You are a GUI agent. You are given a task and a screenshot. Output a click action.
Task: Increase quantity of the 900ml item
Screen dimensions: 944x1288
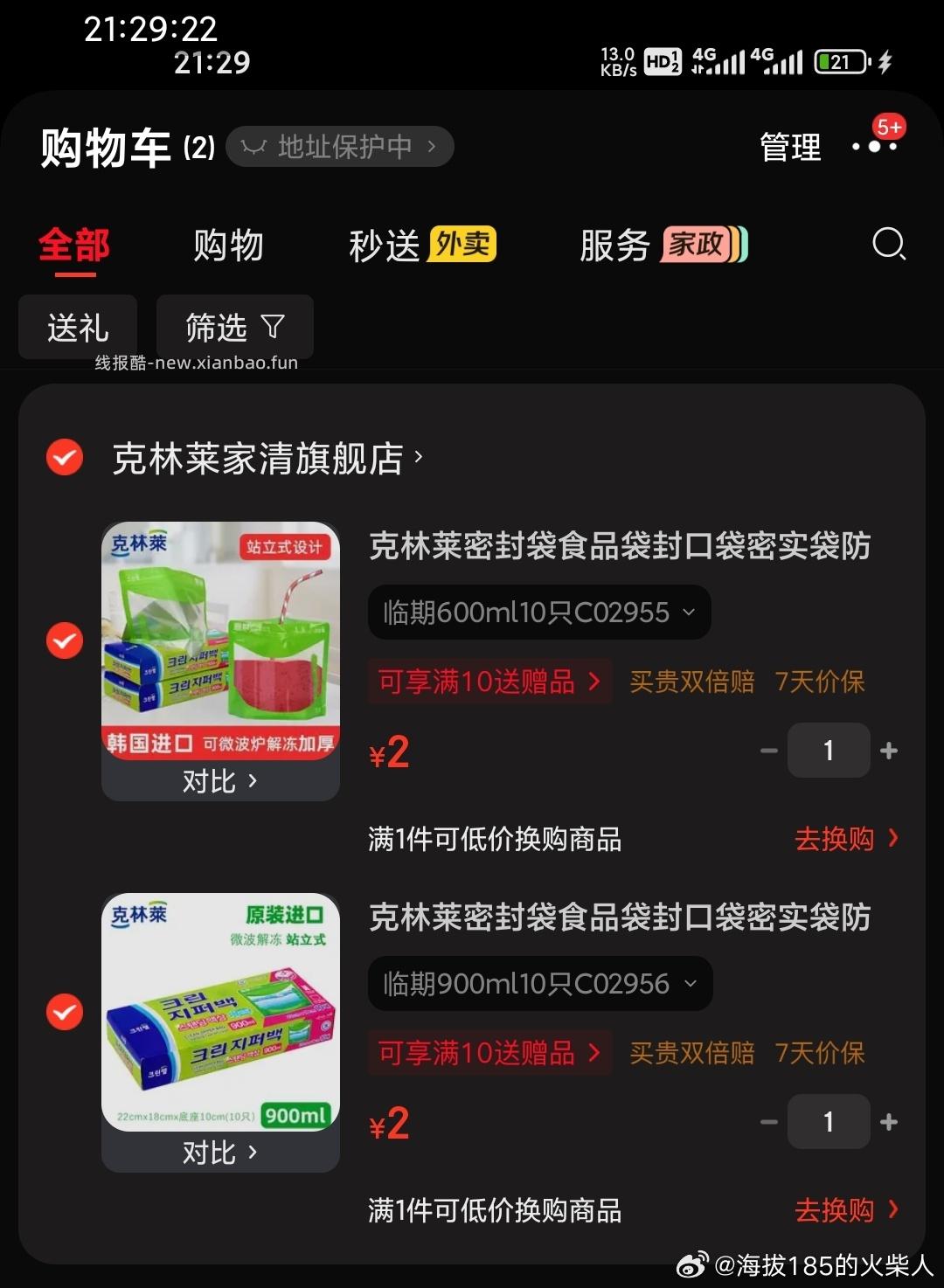click(x=888, y=1121)
